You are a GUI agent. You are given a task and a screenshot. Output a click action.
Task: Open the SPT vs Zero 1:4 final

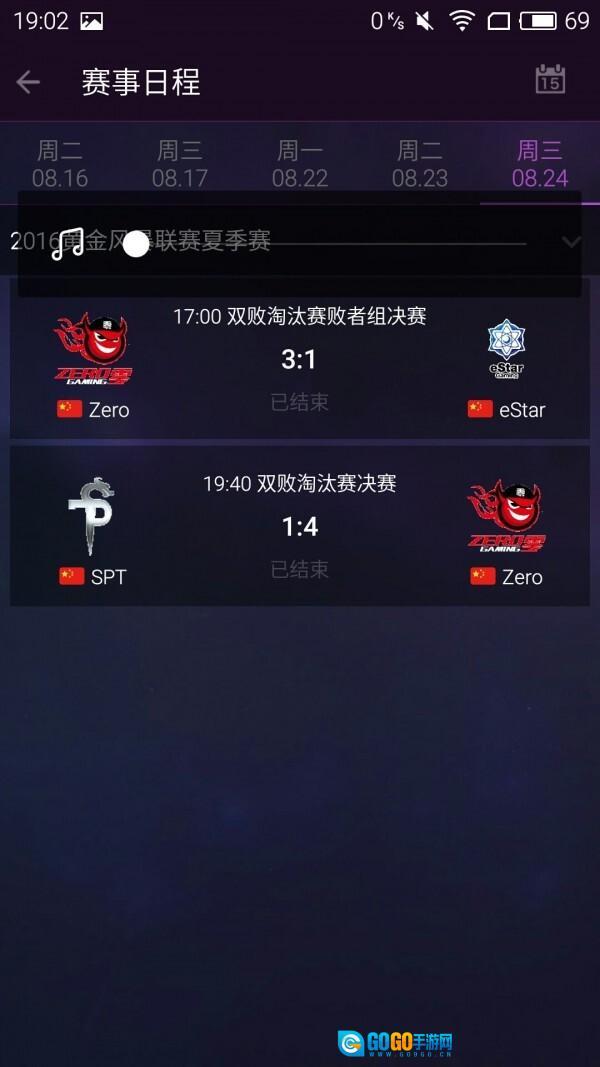tap(300, 526)
